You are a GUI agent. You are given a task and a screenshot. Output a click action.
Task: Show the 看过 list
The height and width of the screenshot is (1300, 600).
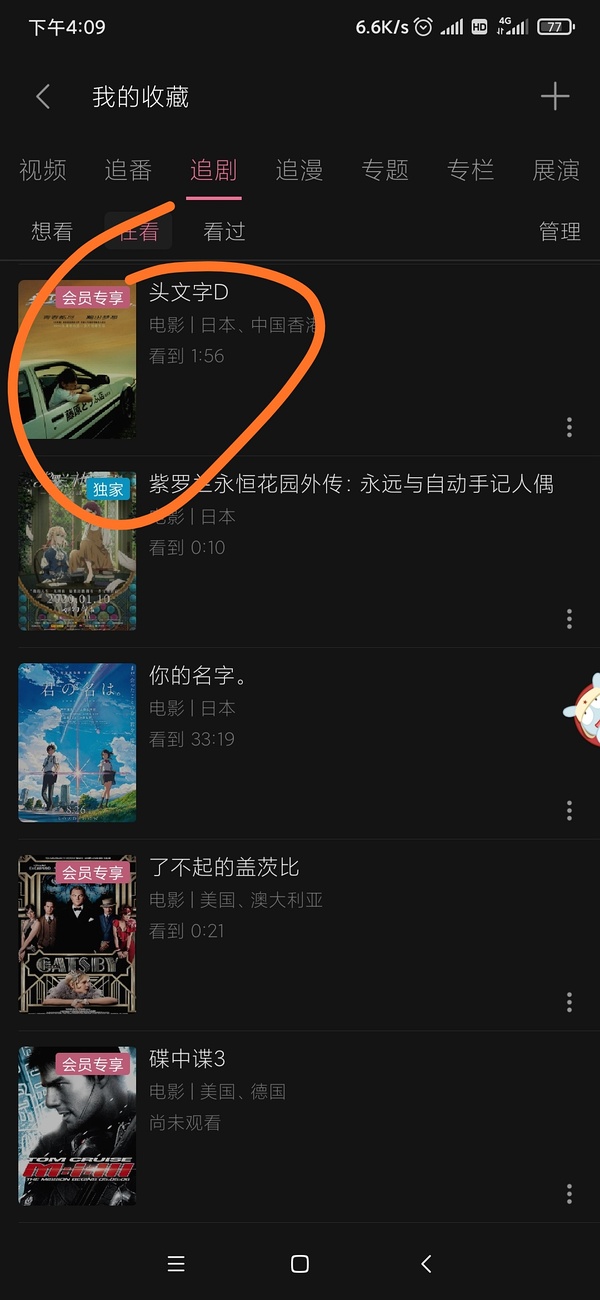224,232
